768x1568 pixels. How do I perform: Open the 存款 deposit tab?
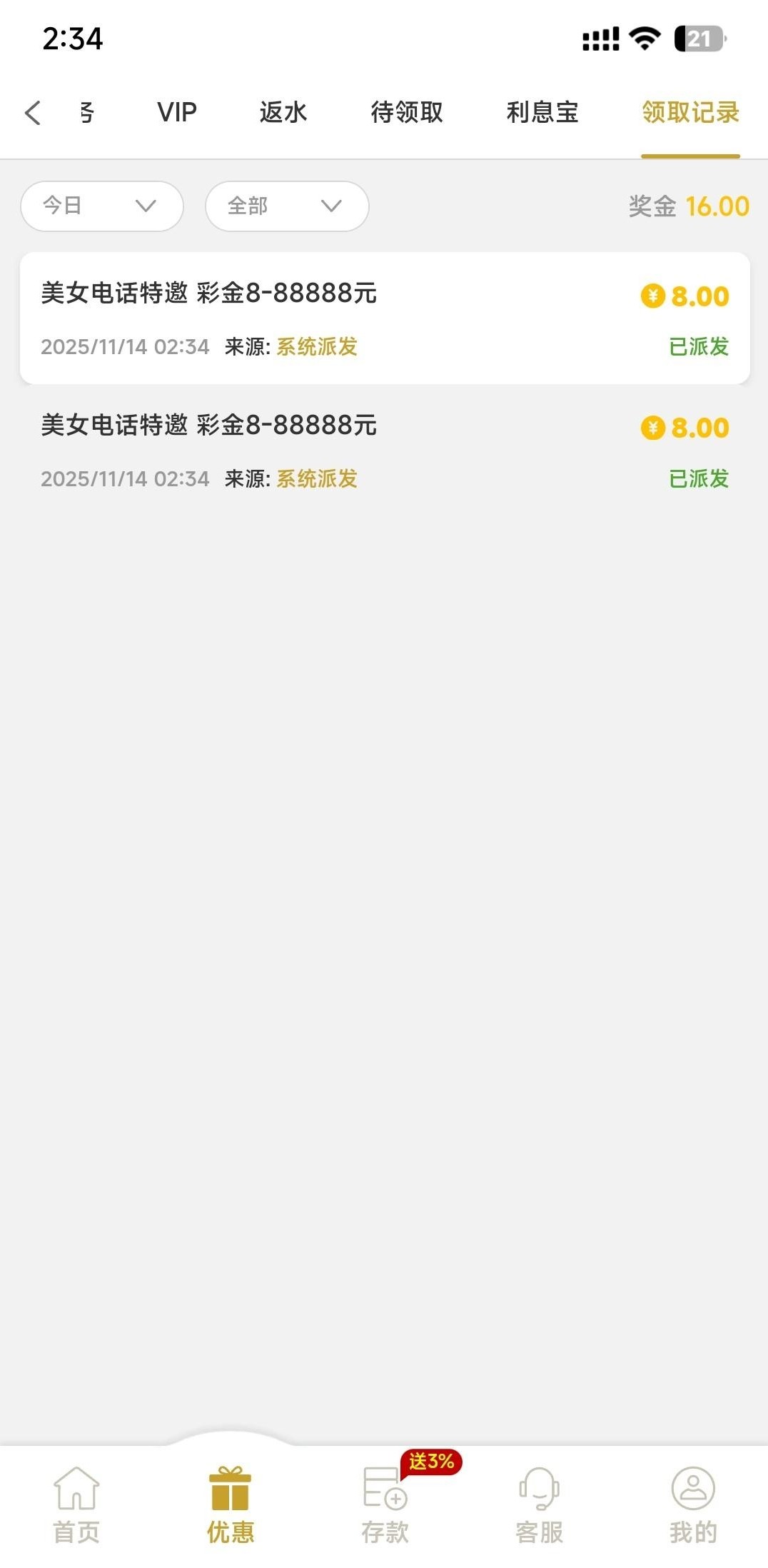point(385,1503)
